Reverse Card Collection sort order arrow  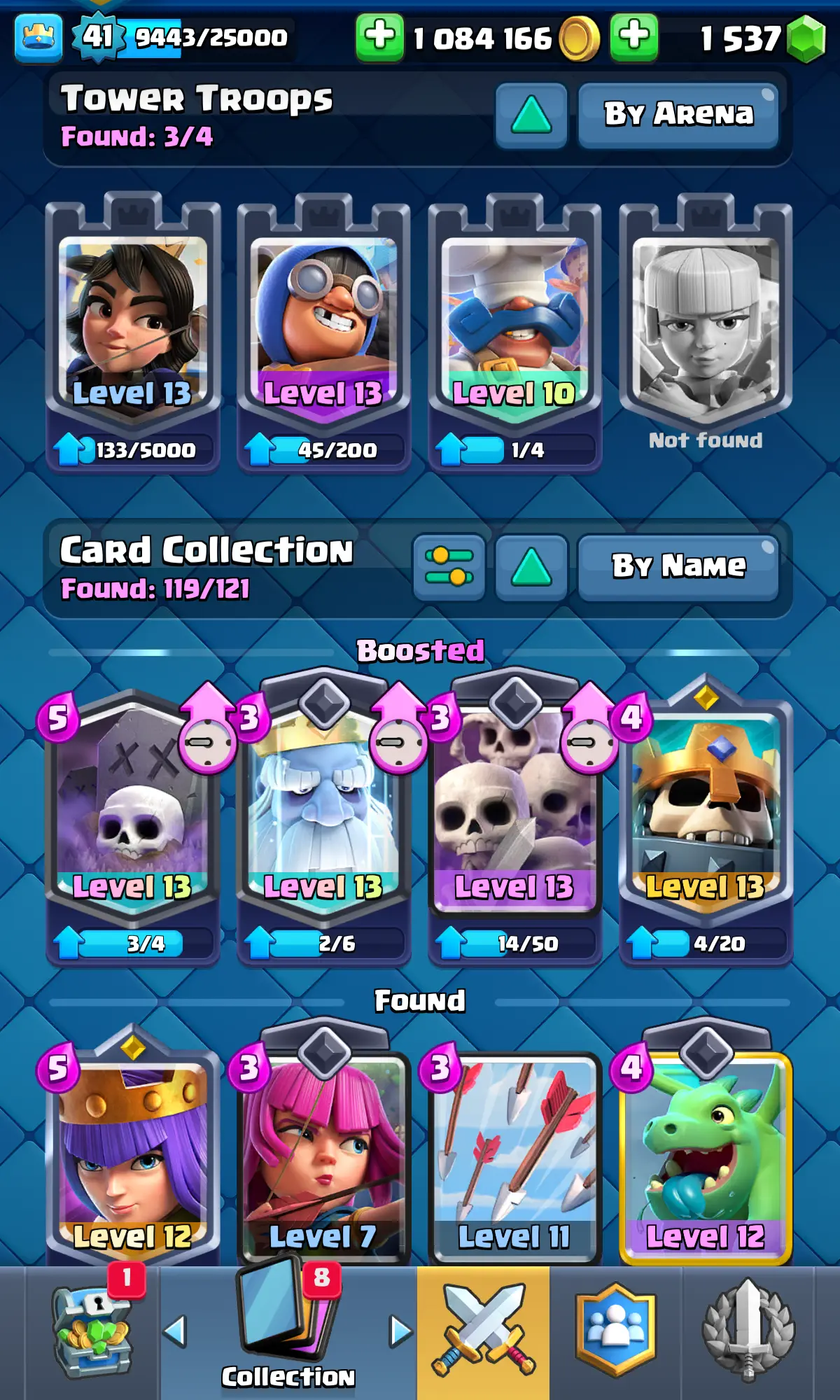pos(531,566)
